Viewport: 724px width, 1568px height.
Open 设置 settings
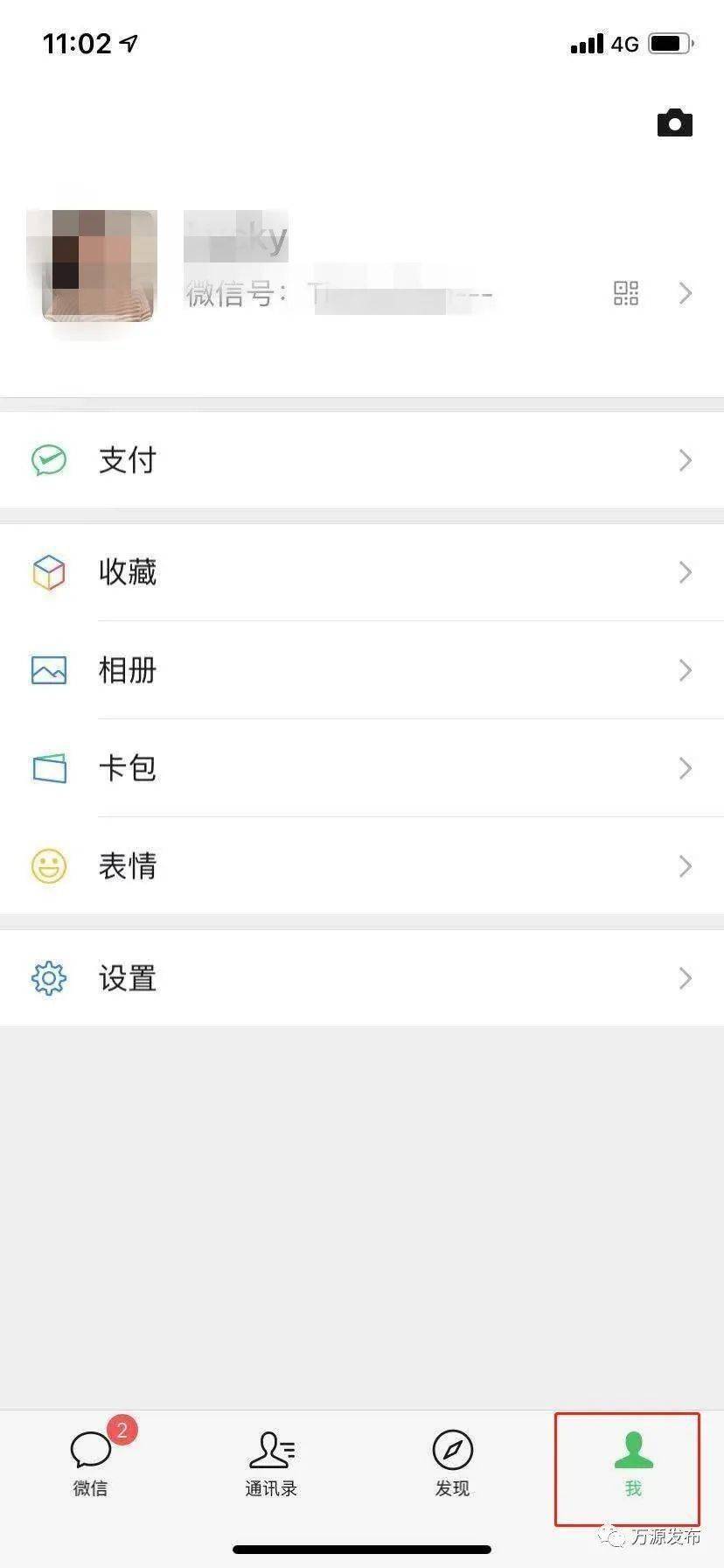tap(362, 978)
